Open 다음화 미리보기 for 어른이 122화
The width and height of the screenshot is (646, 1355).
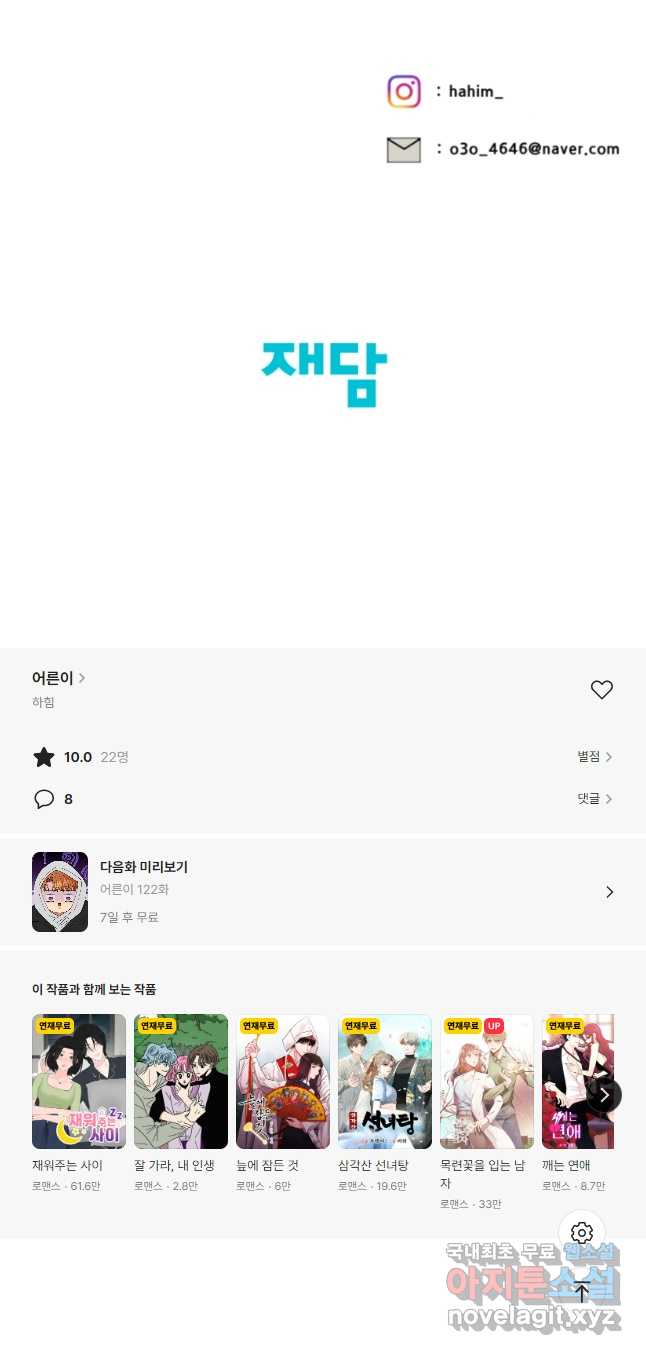(x=322, y=892)
